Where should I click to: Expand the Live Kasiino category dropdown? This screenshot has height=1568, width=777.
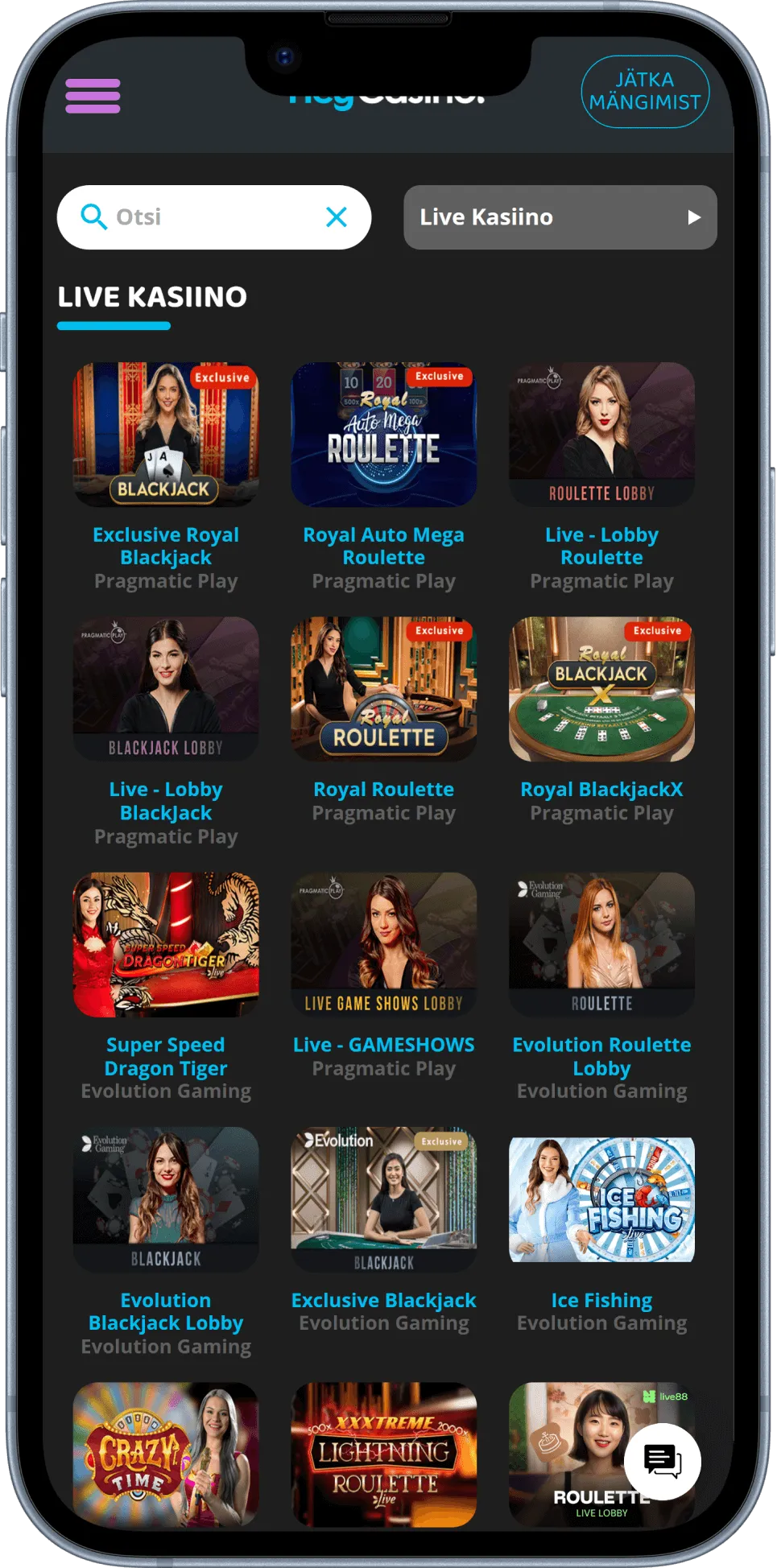560,217
